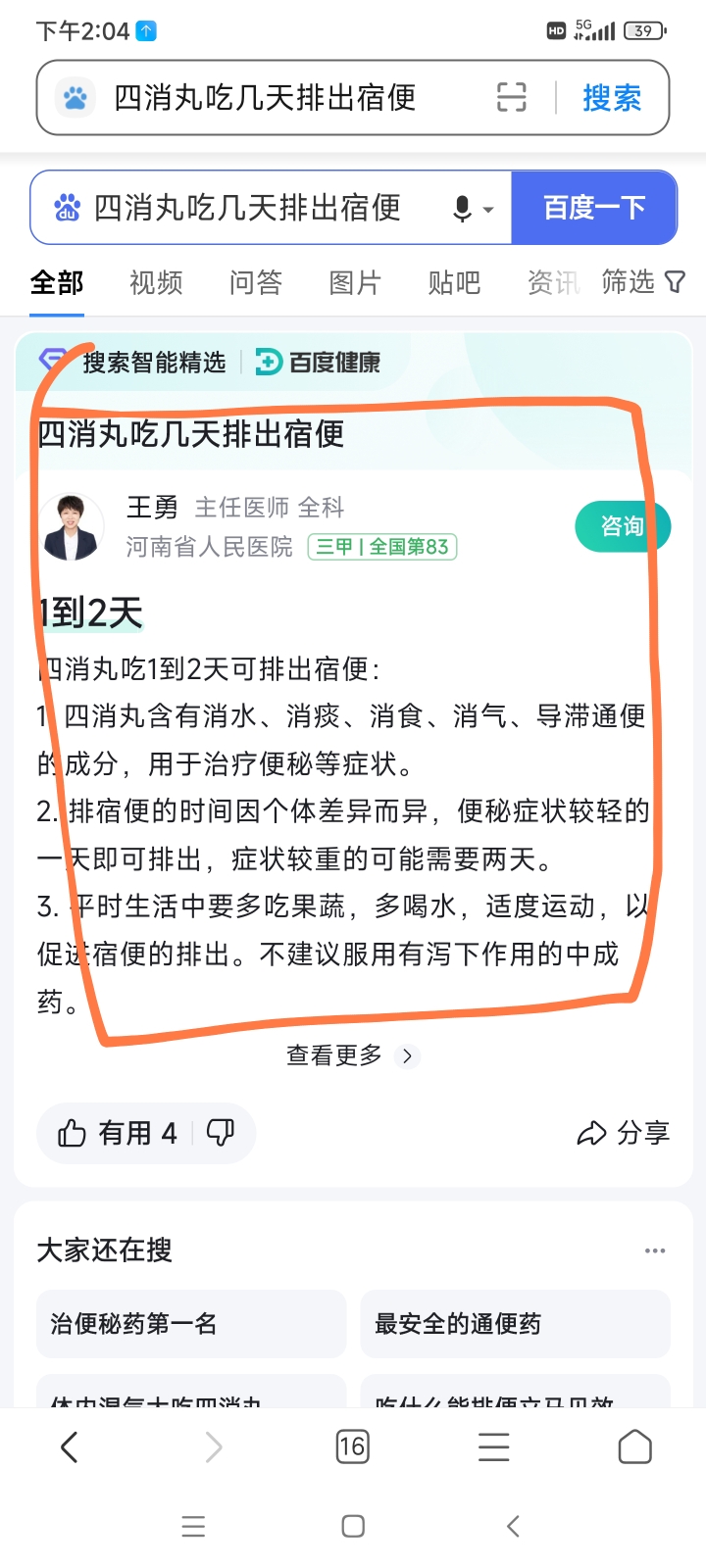Tap the 搜索 button in the browser address bar
706x1568 pixels.
coord(612,98)
